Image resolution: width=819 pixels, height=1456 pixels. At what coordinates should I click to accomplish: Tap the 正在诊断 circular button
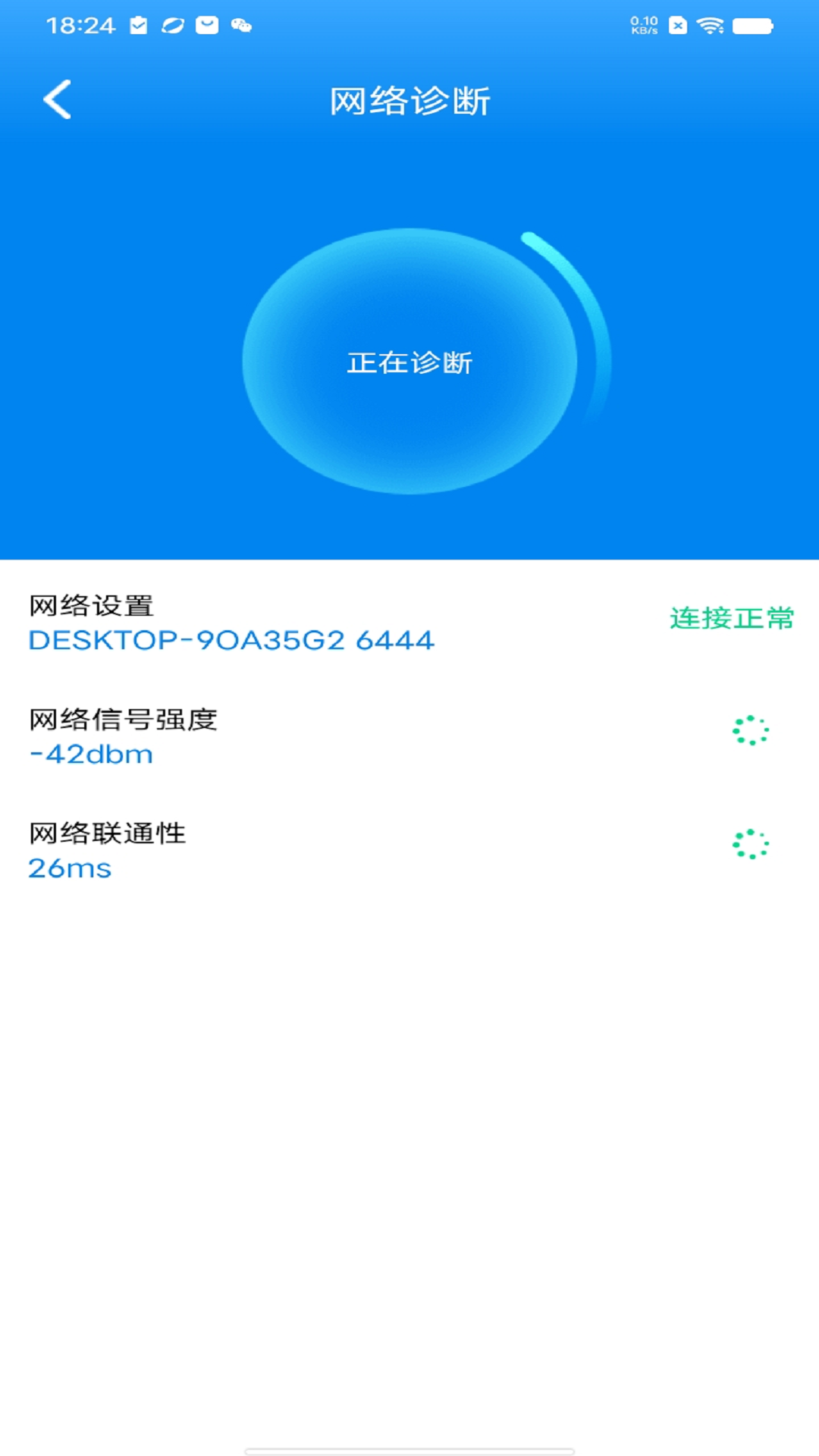click(409, 362)
